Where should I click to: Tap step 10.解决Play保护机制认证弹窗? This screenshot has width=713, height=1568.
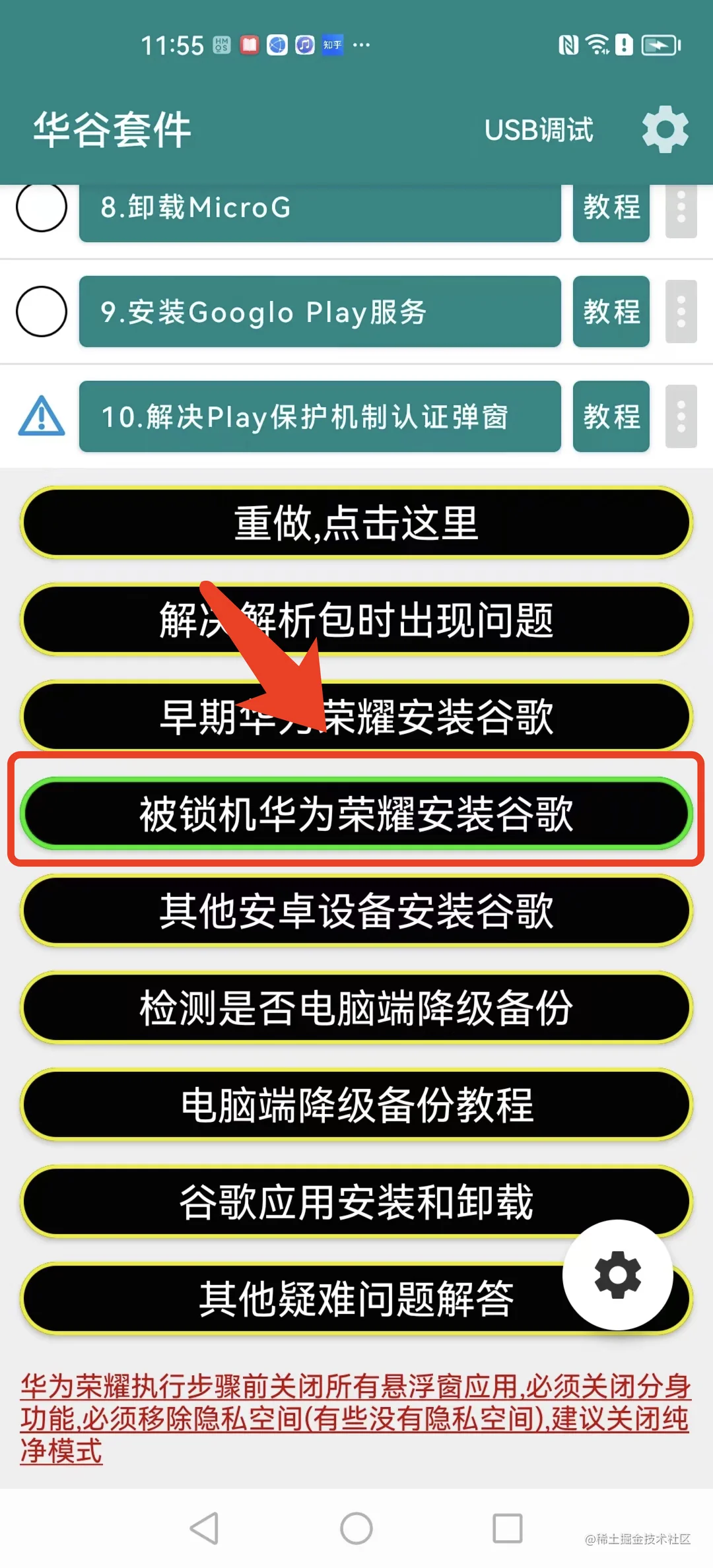(x=320, y=416)
